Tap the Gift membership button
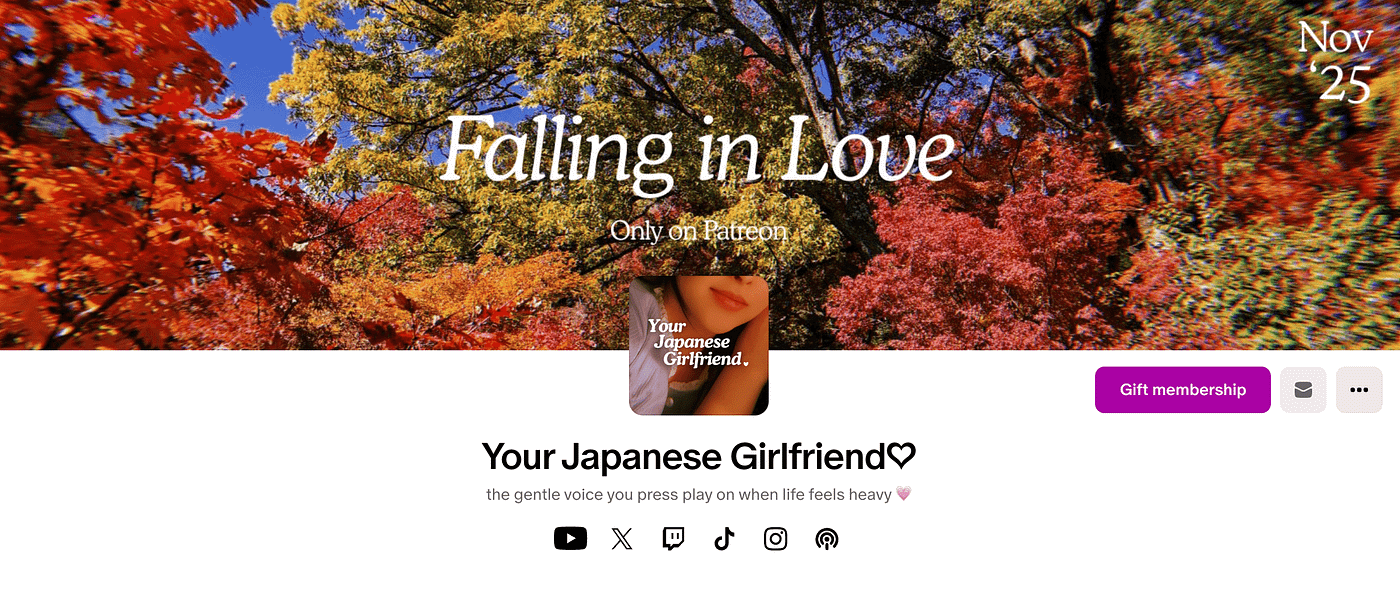This screenshot has width=1400, height=604. click(x=1182, y=390)
